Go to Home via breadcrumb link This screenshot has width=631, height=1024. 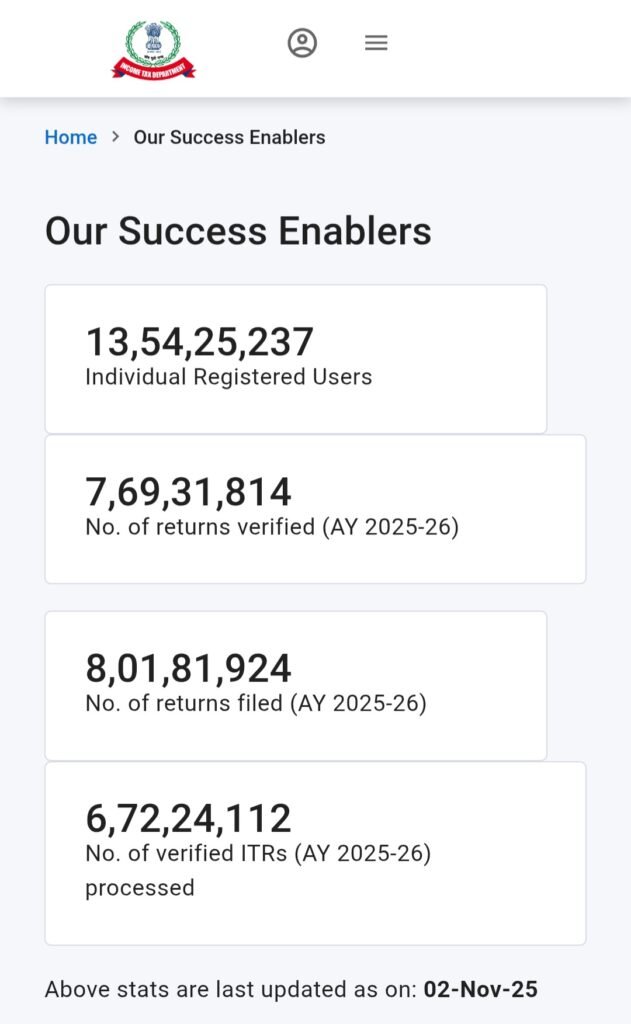71,138
